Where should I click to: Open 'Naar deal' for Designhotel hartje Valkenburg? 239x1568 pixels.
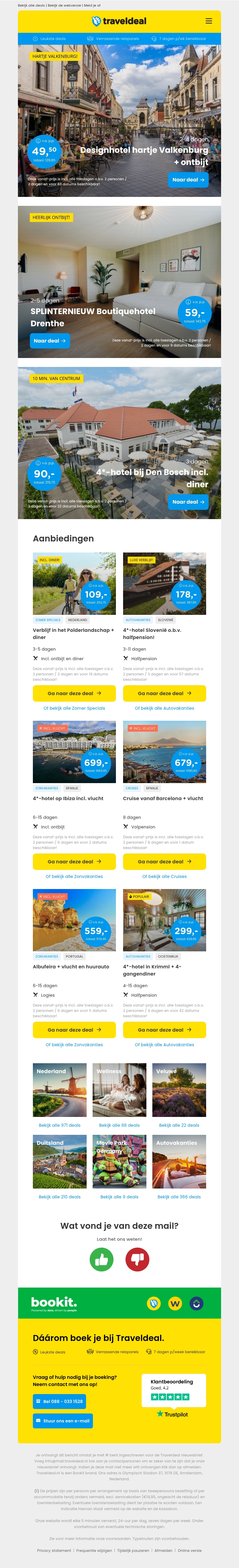point(189,180)
